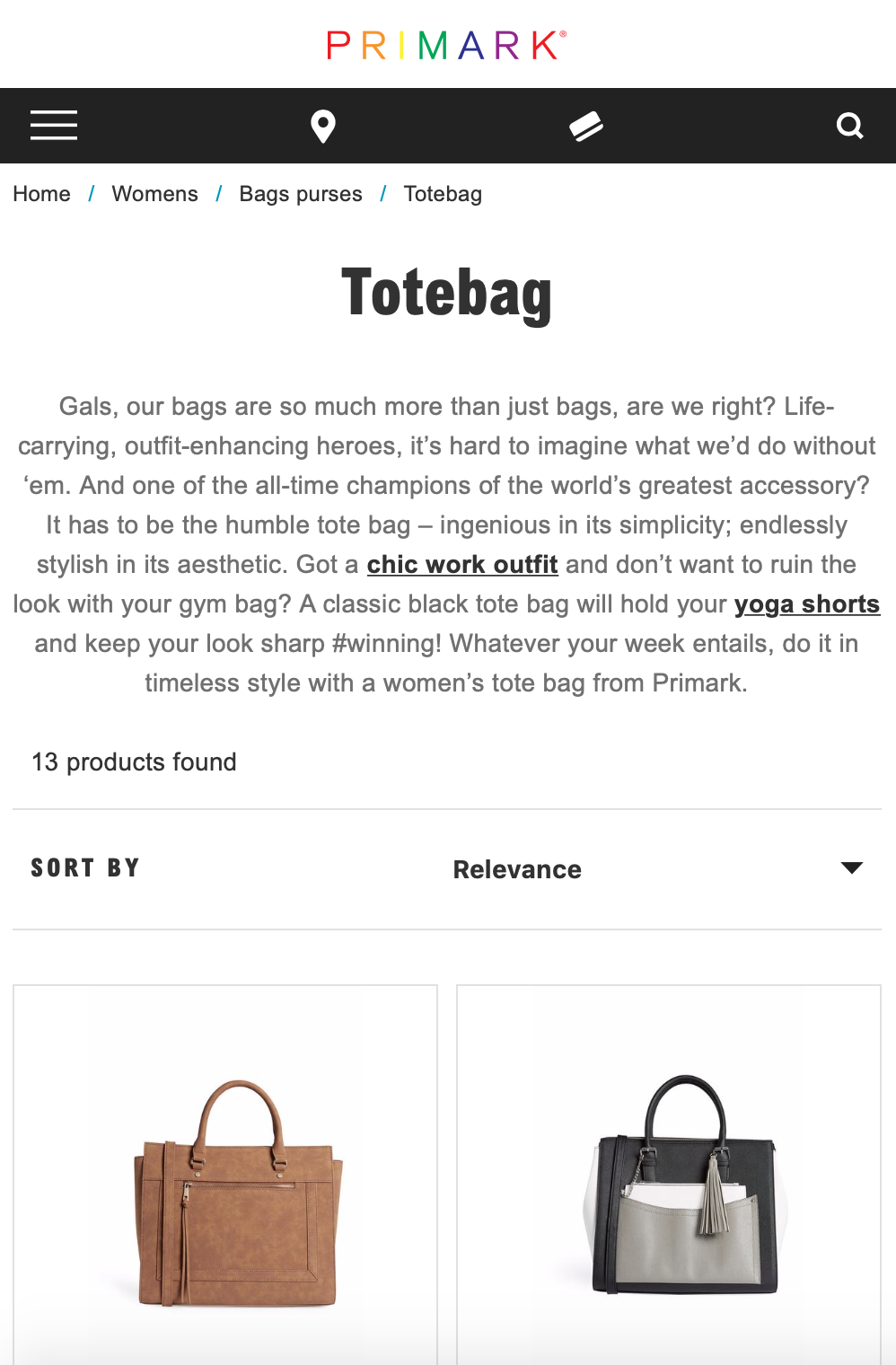
Task: Go to Home breadcrumb
Action: click(x=42, y=194)
